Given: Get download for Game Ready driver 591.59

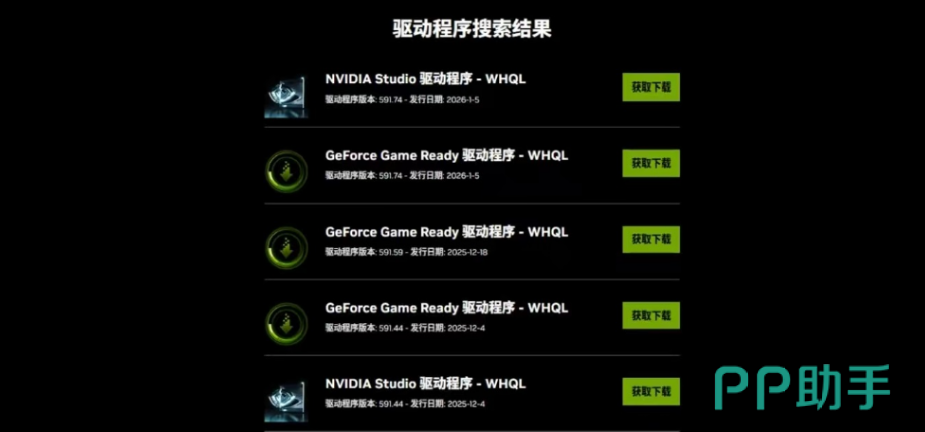Looking at the screenshot, I should tap(650, 239).
